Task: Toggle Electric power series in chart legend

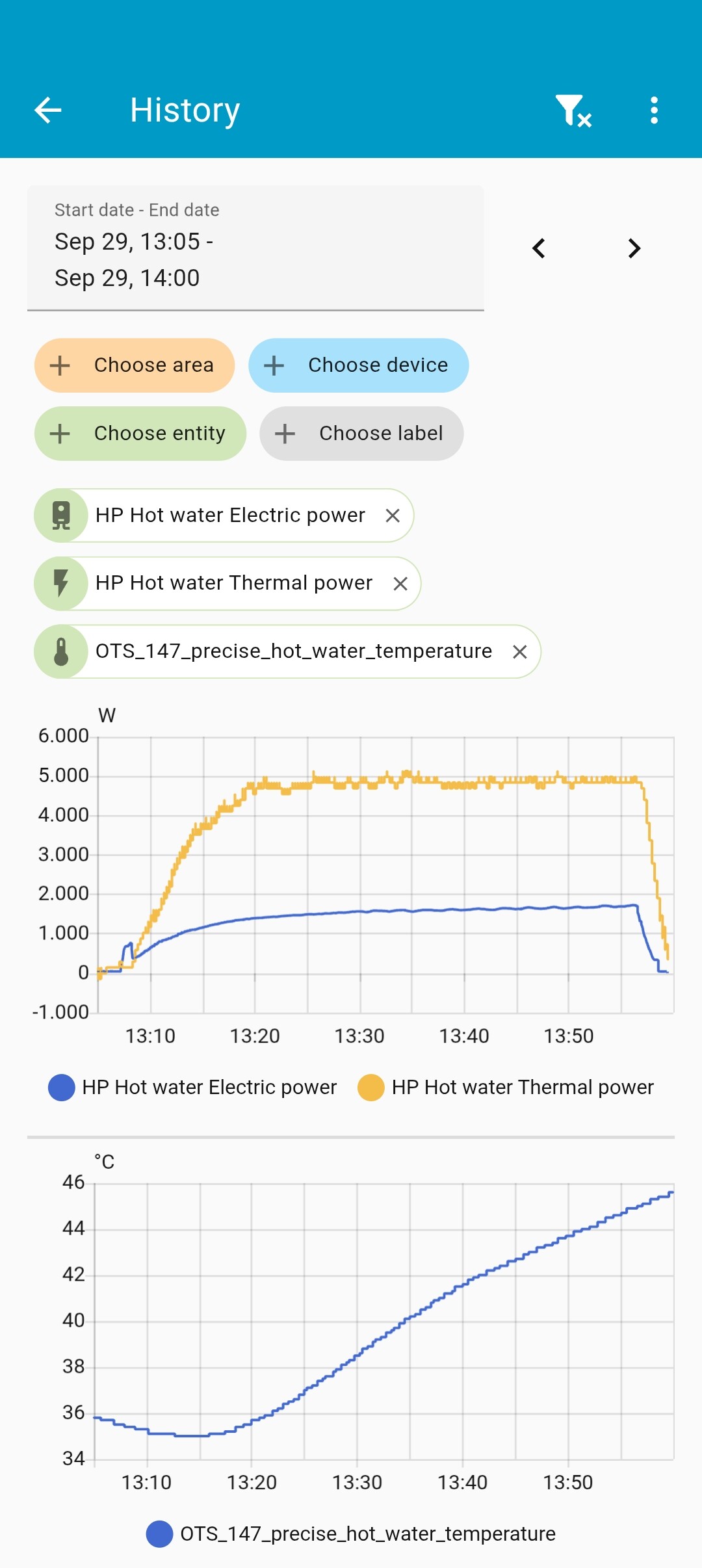Action: click(193, 1088)
